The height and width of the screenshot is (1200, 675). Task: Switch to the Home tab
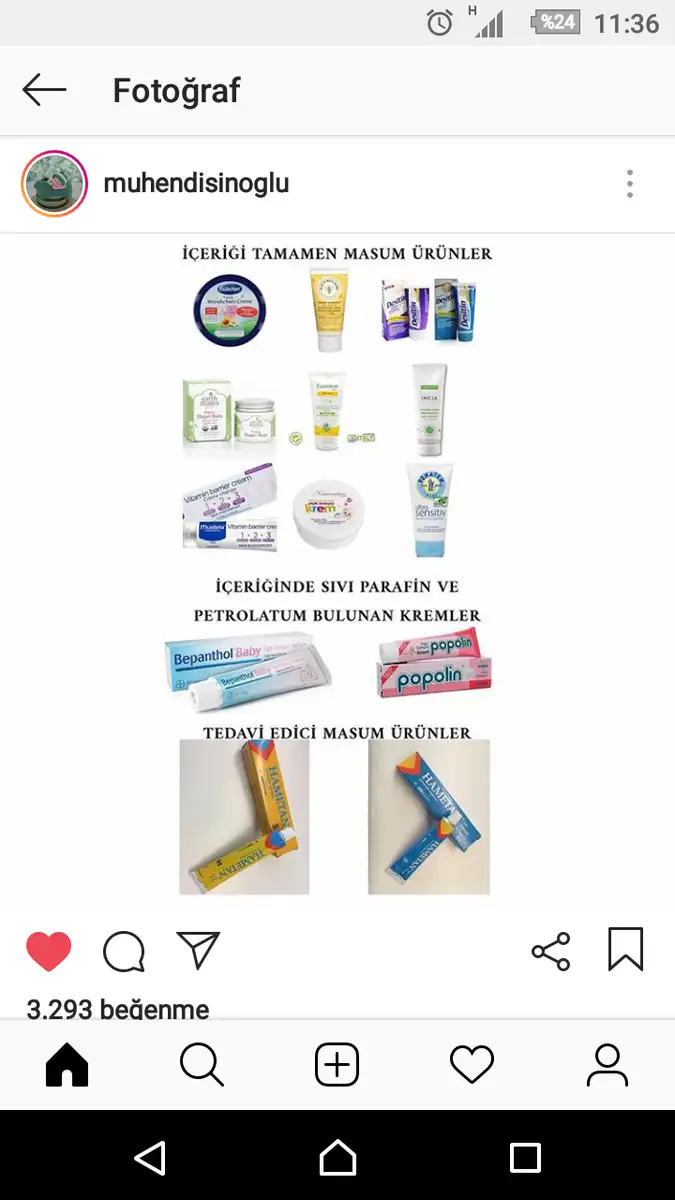tap(67, 1065)
